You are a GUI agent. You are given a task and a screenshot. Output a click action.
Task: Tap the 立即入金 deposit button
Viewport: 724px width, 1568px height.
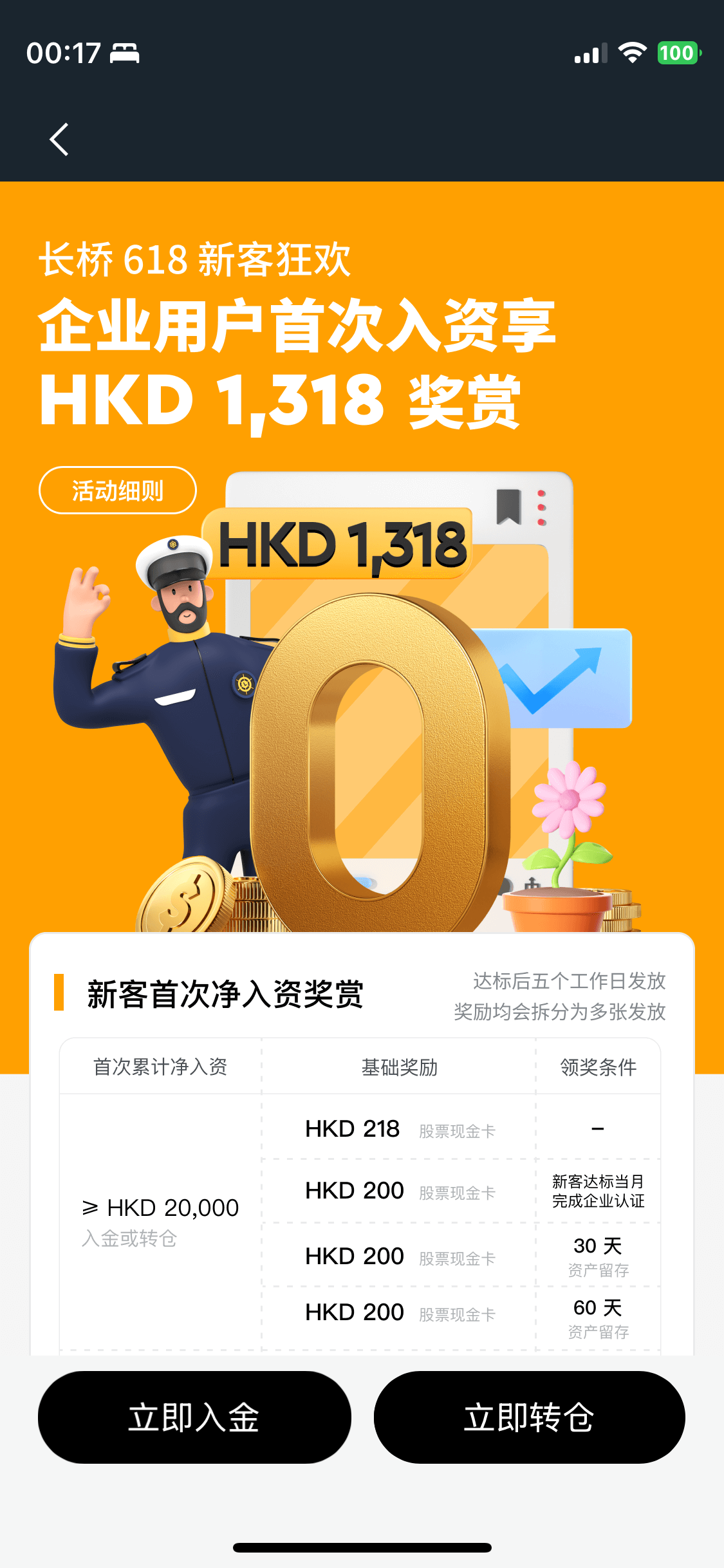tap(194, 1417)
